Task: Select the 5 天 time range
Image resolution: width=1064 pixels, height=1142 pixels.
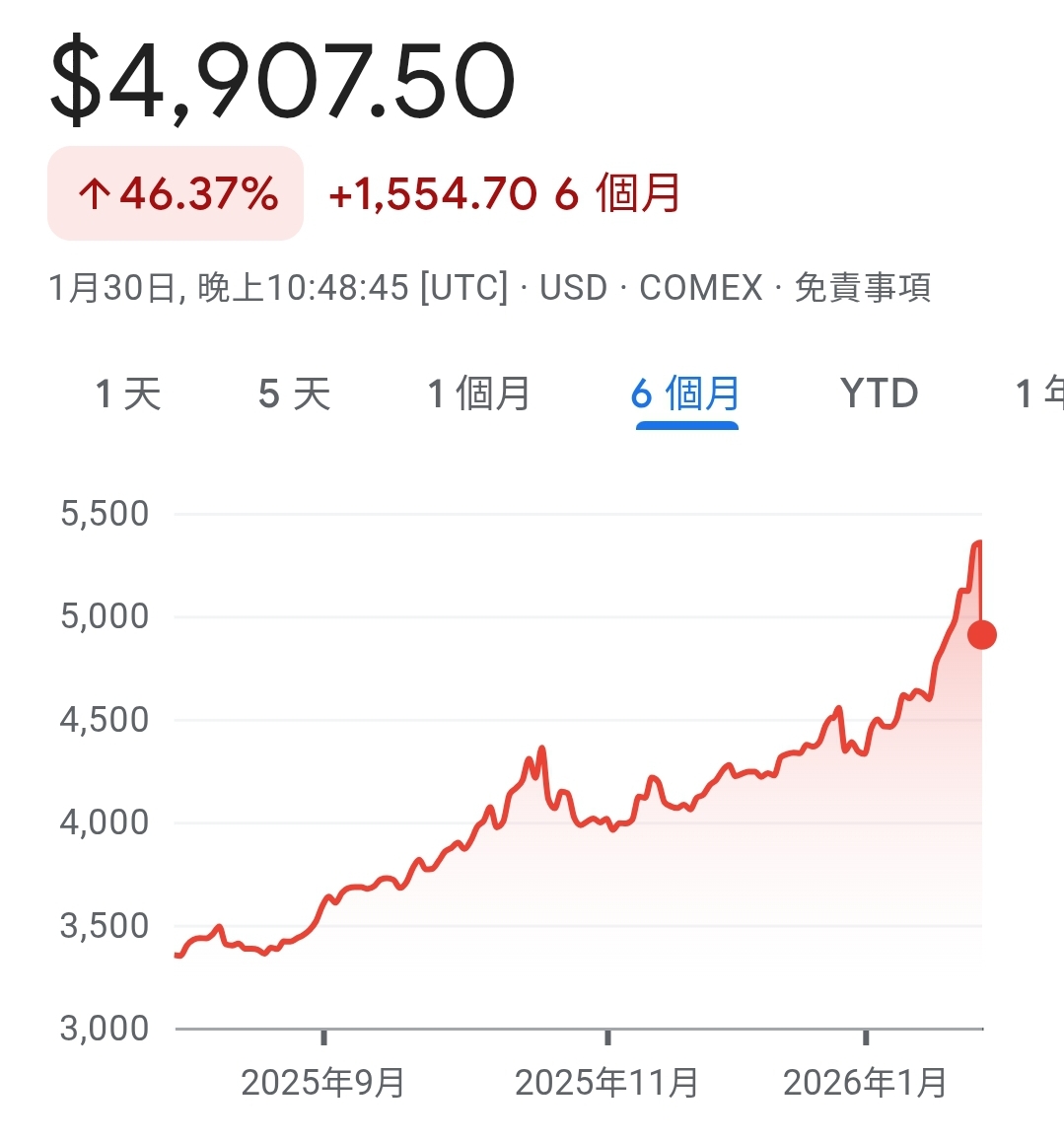Action: [294, 394]
